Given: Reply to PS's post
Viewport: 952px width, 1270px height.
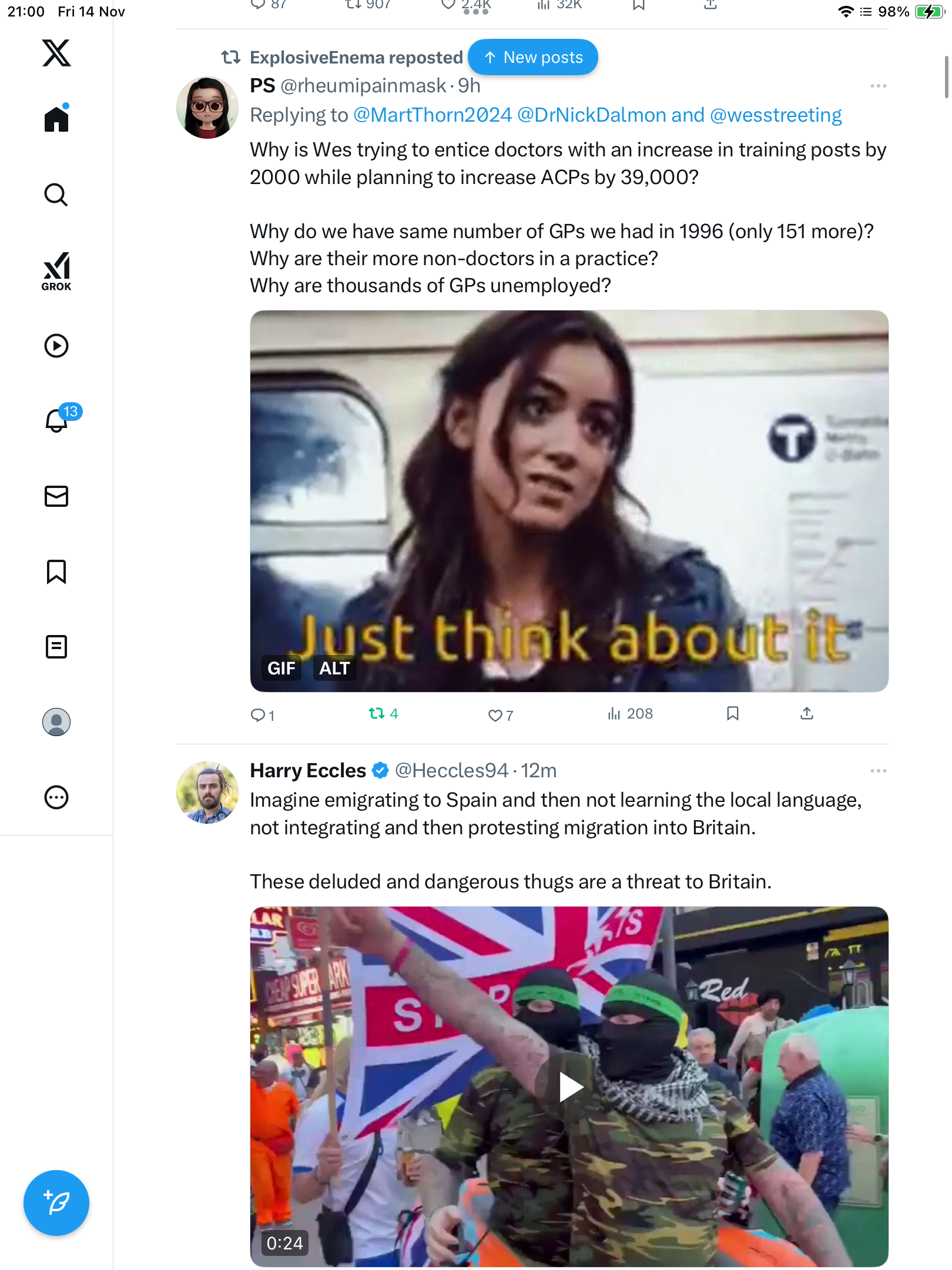Looking at the screenshot, I should pos(259,715).
